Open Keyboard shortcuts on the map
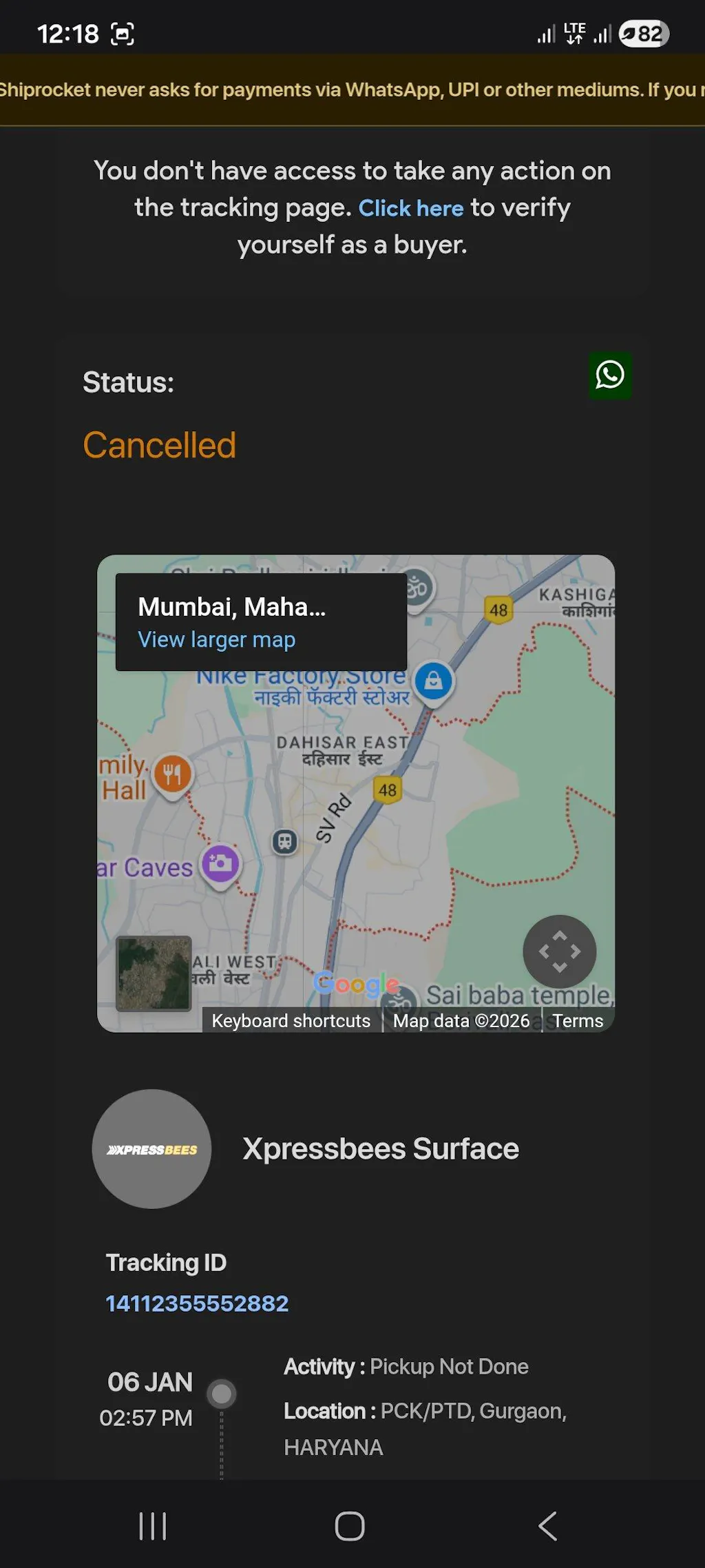 click(x=291, y=1021)
